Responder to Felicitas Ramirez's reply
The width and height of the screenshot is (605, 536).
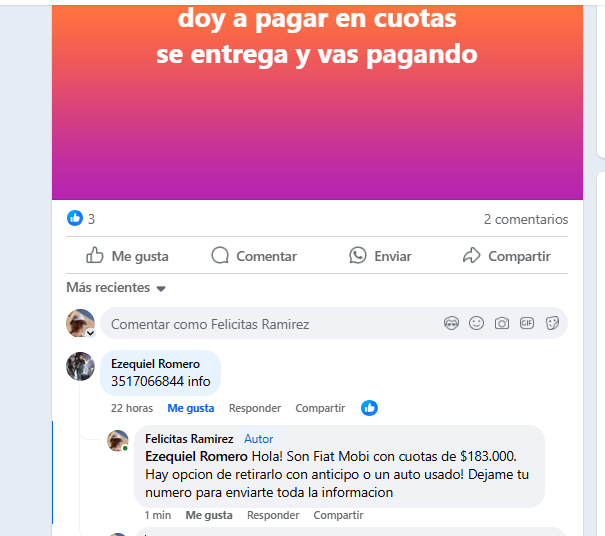pyautogui.click(x=273, y=515)
